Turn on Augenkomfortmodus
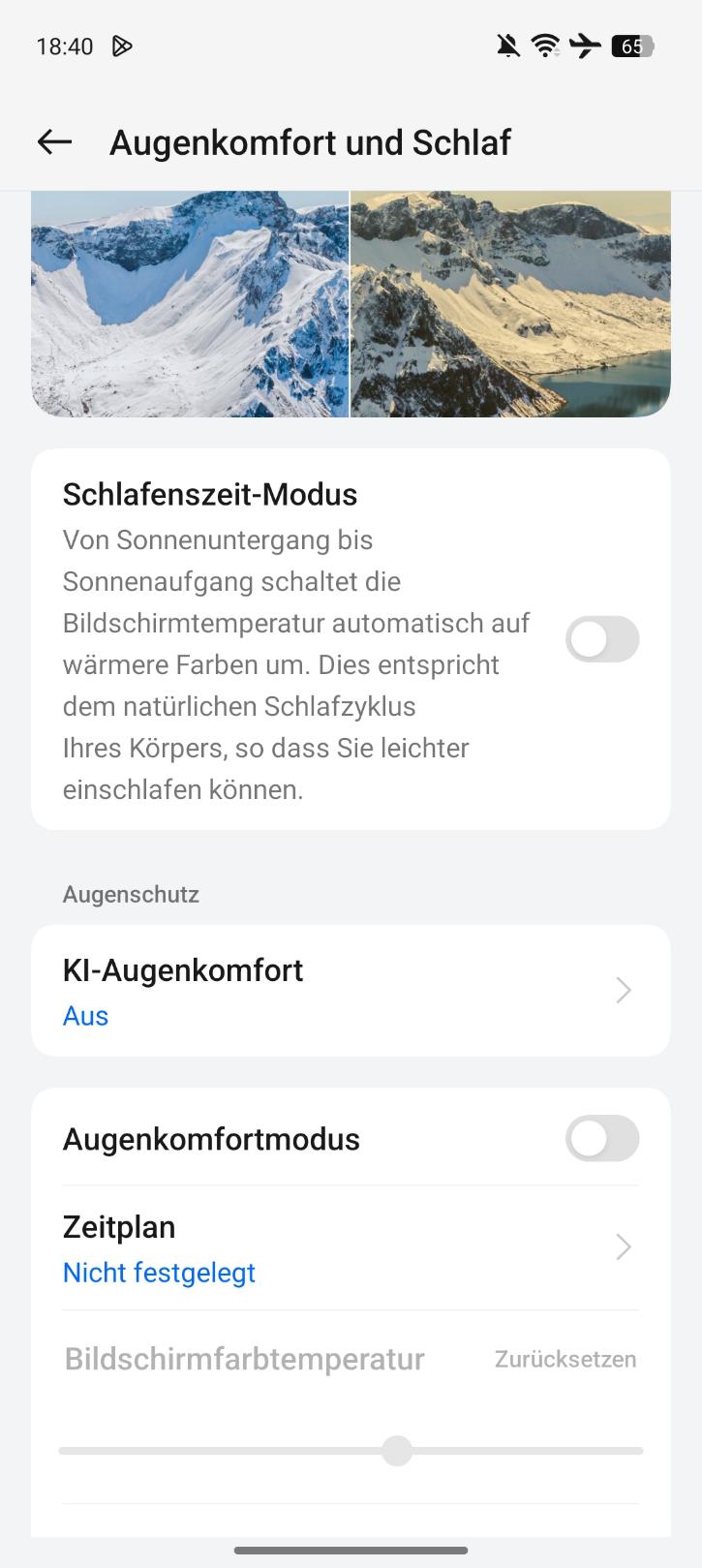Image resolution: width=702 pixels, height=1568 pixels. (x=602, y=1139)
